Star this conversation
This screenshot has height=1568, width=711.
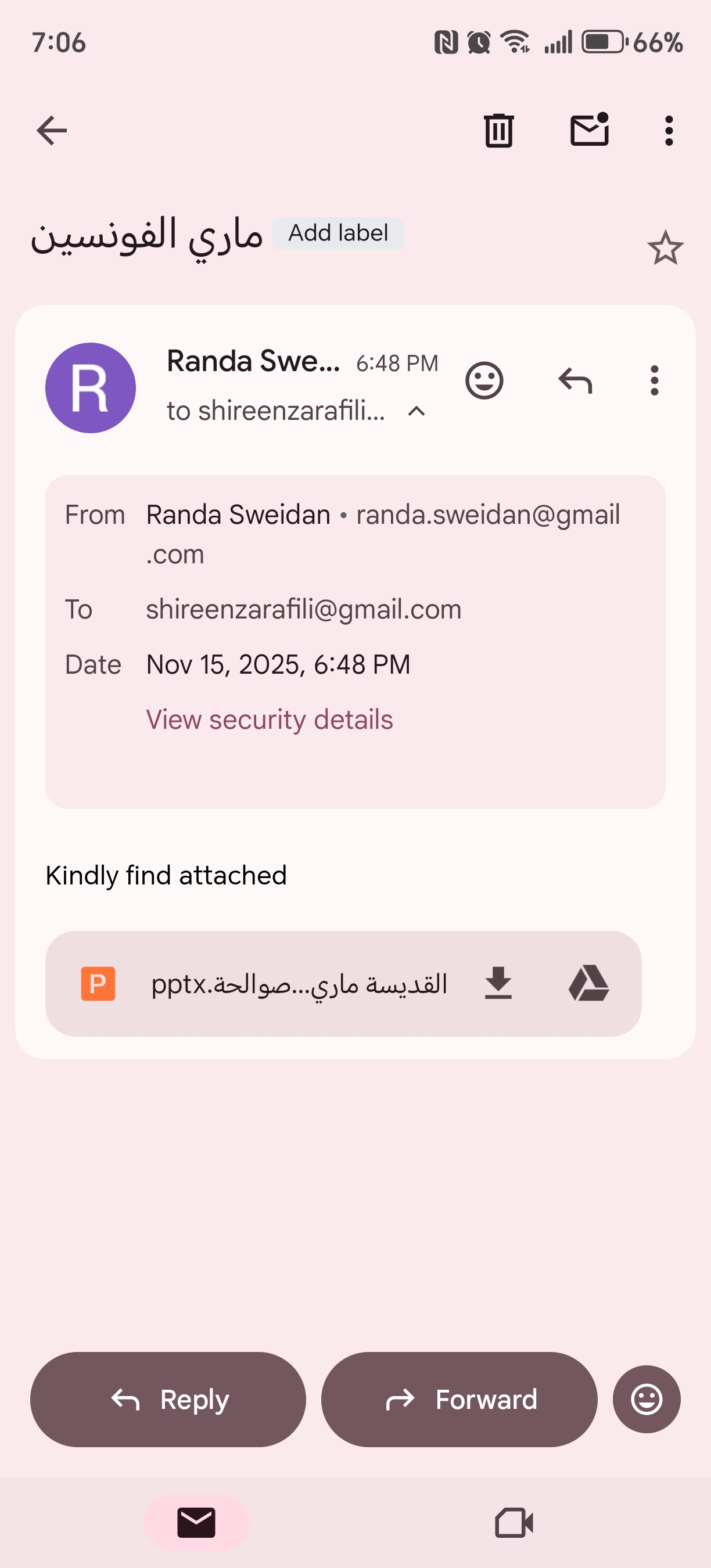click(x=665, y=248)
